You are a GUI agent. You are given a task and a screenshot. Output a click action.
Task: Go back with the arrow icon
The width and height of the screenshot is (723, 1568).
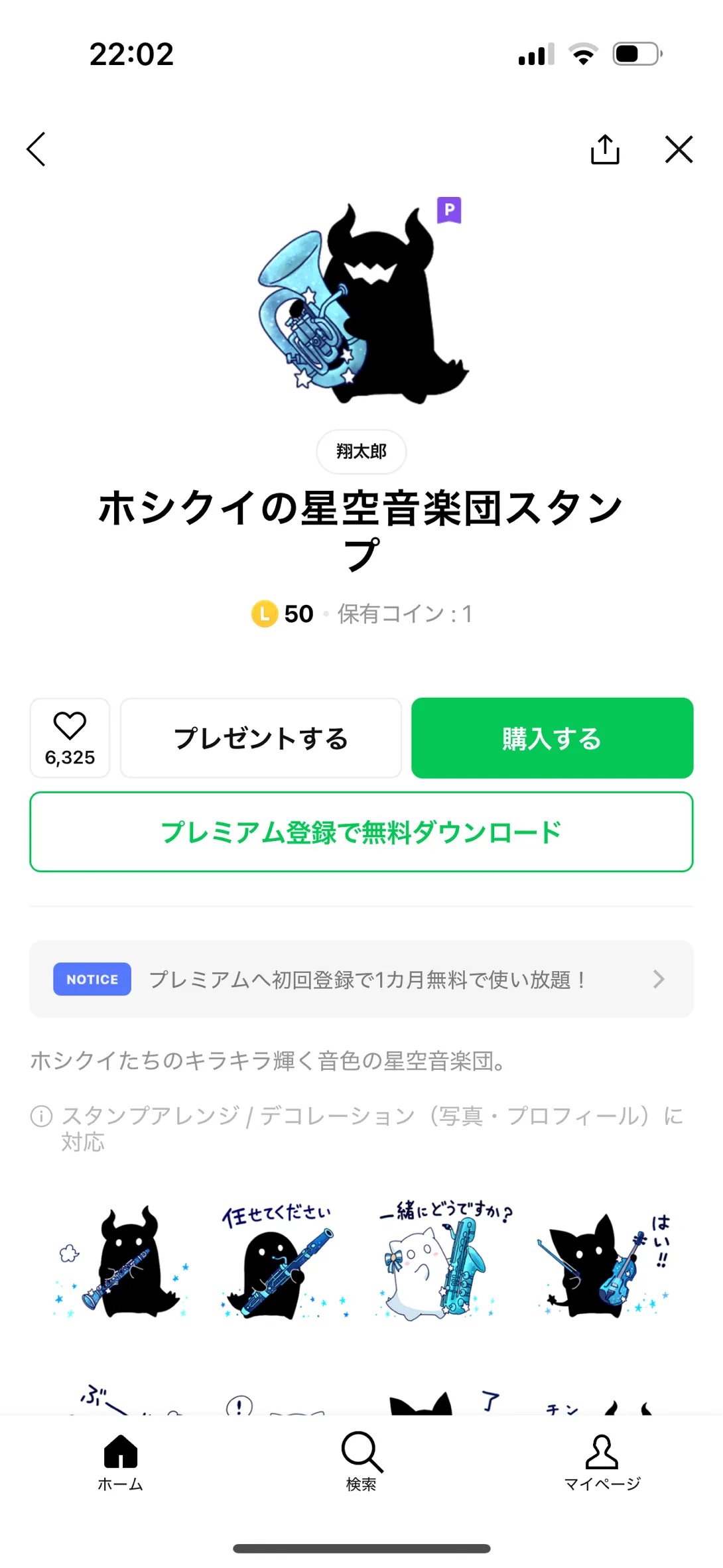tap(36, 149)
